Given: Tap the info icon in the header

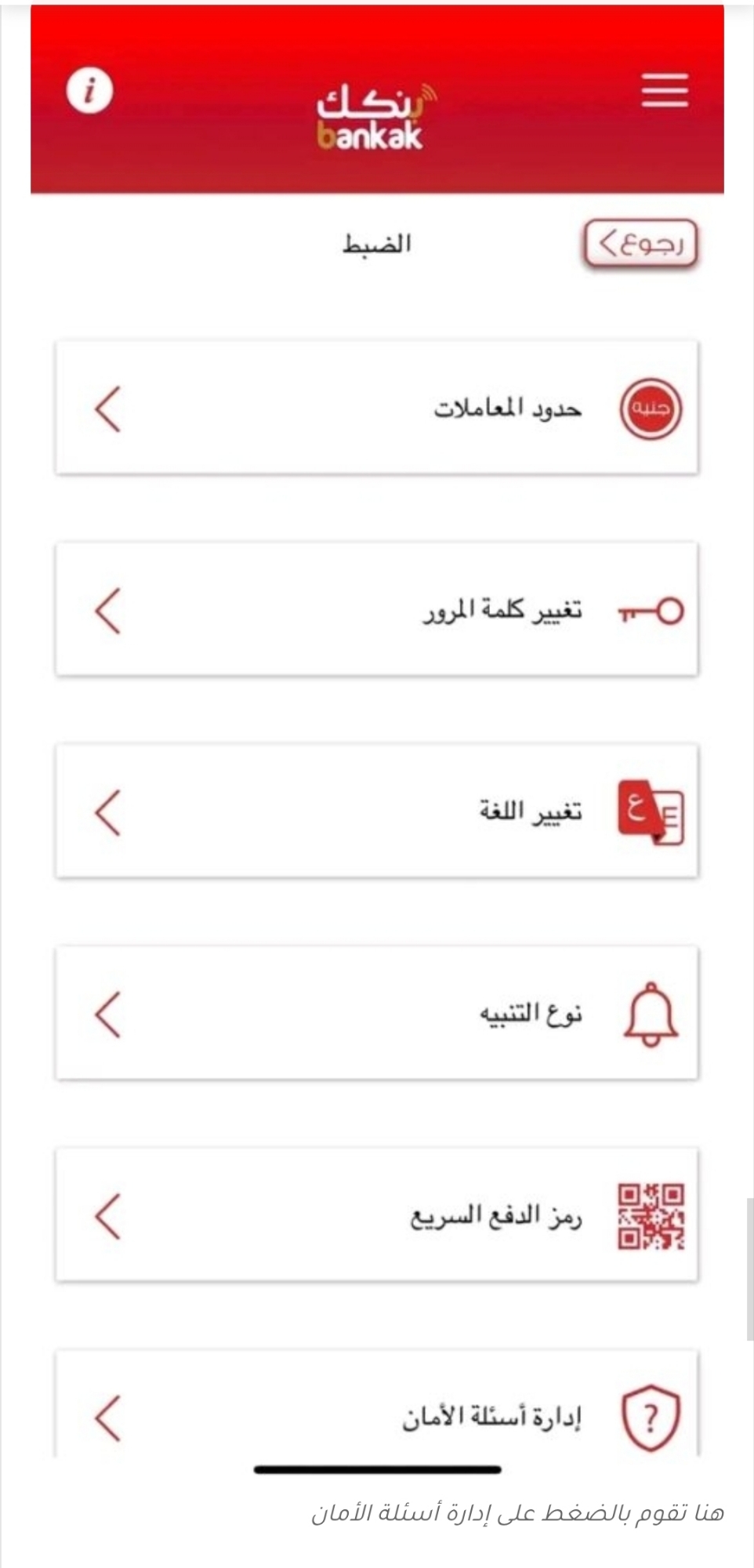Looking at the screenshot, I should coord(89,90).
